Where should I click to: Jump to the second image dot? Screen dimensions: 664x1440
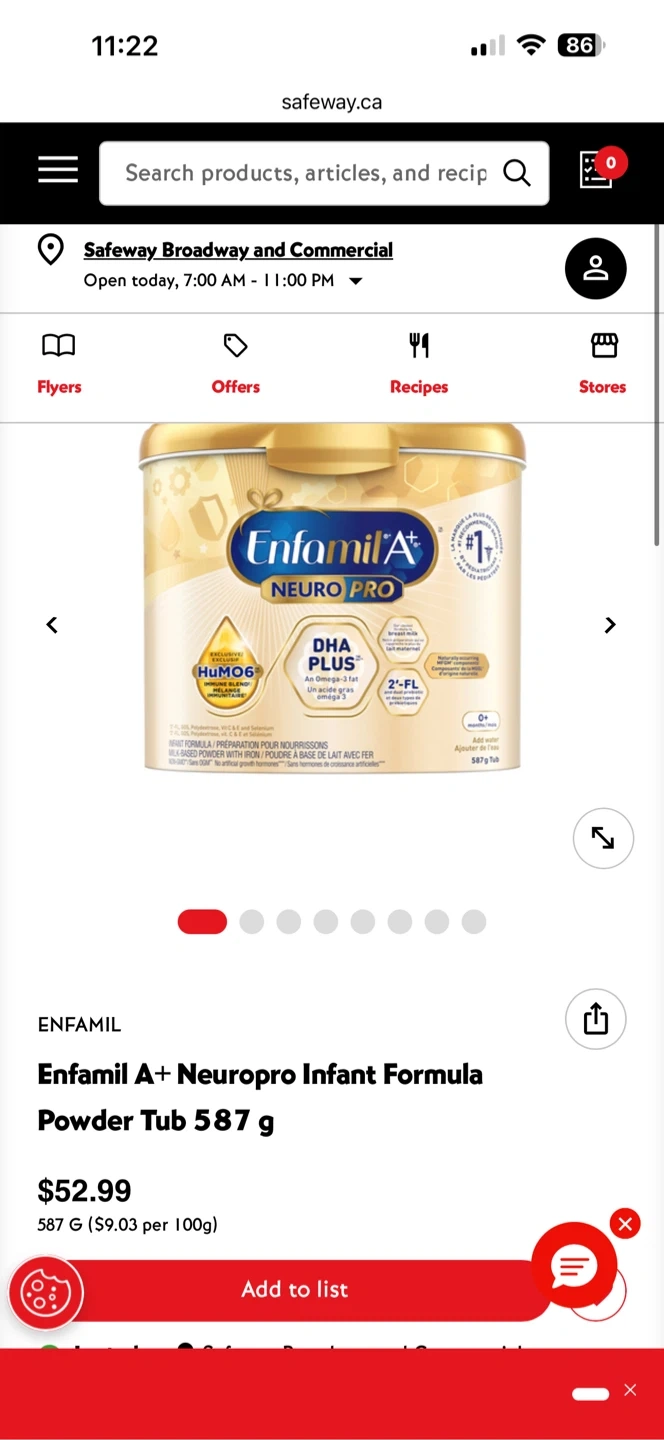click(x=252, y=922)
